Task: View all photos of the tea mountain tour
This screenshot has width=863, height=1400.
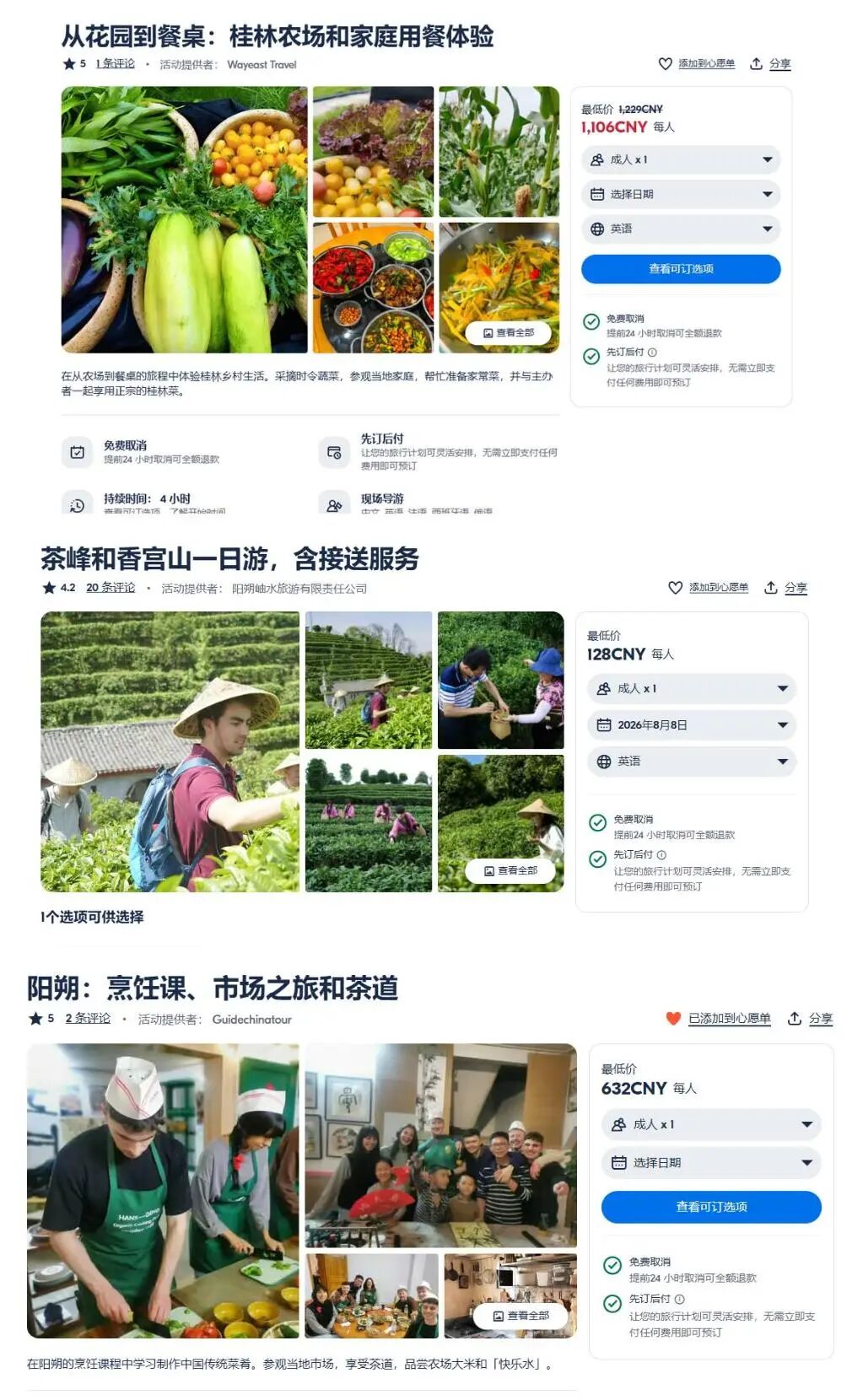Action: tap(510, 870)
